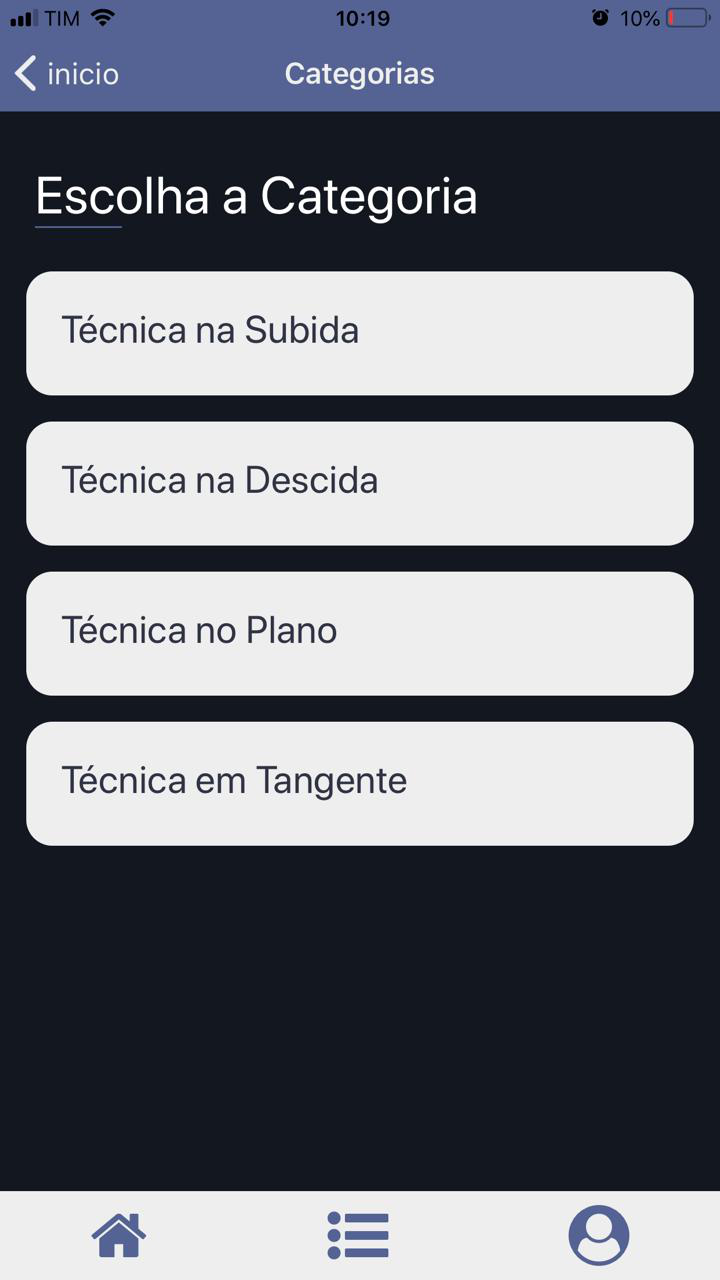Open Técnica em Tangente category
This screenshot has width=720, height=1280.
pyautogui.click(x=360, y=783)
